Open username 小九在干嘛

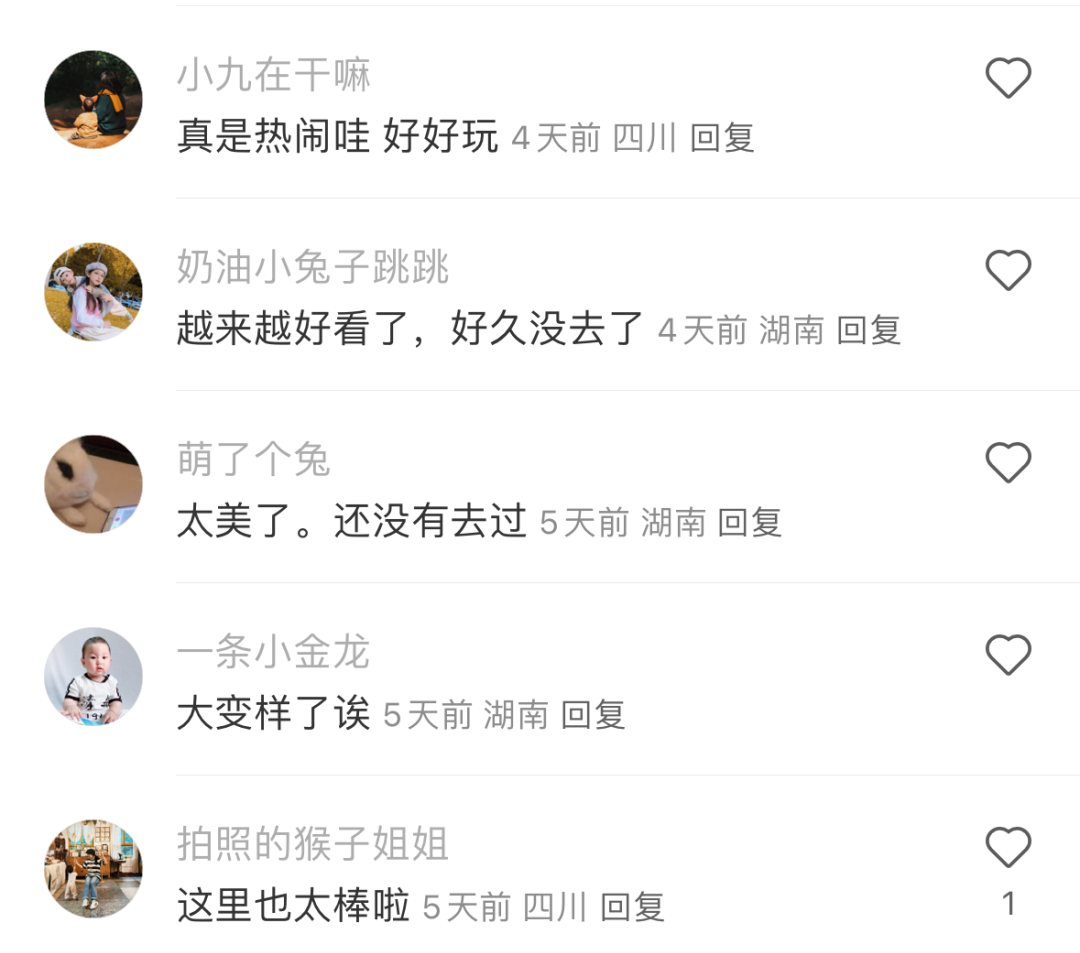point(274,76)
